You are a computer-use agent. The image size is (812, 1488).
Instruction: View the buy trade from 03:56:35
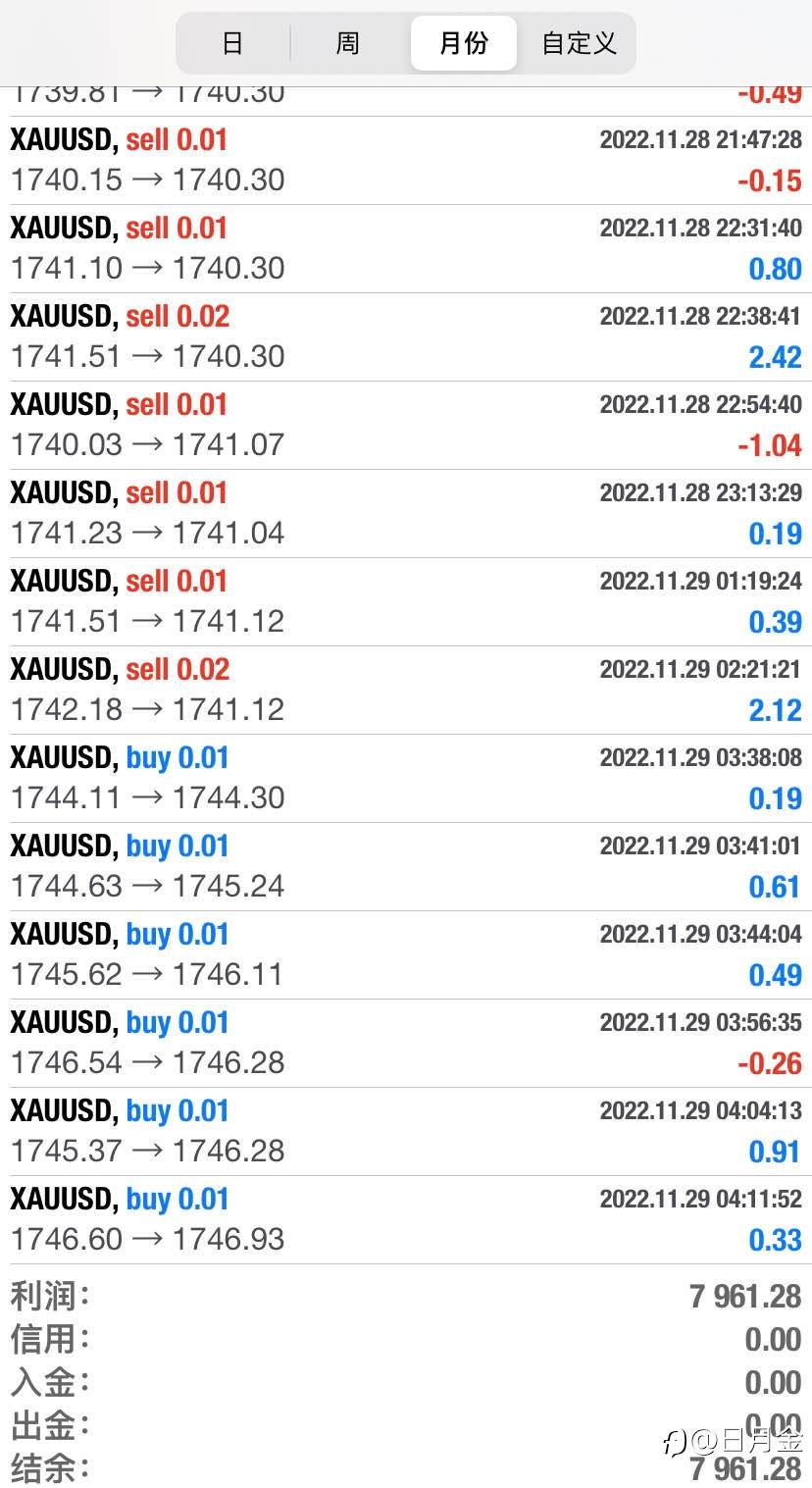pyautogui.click(x=406, y=1044)
